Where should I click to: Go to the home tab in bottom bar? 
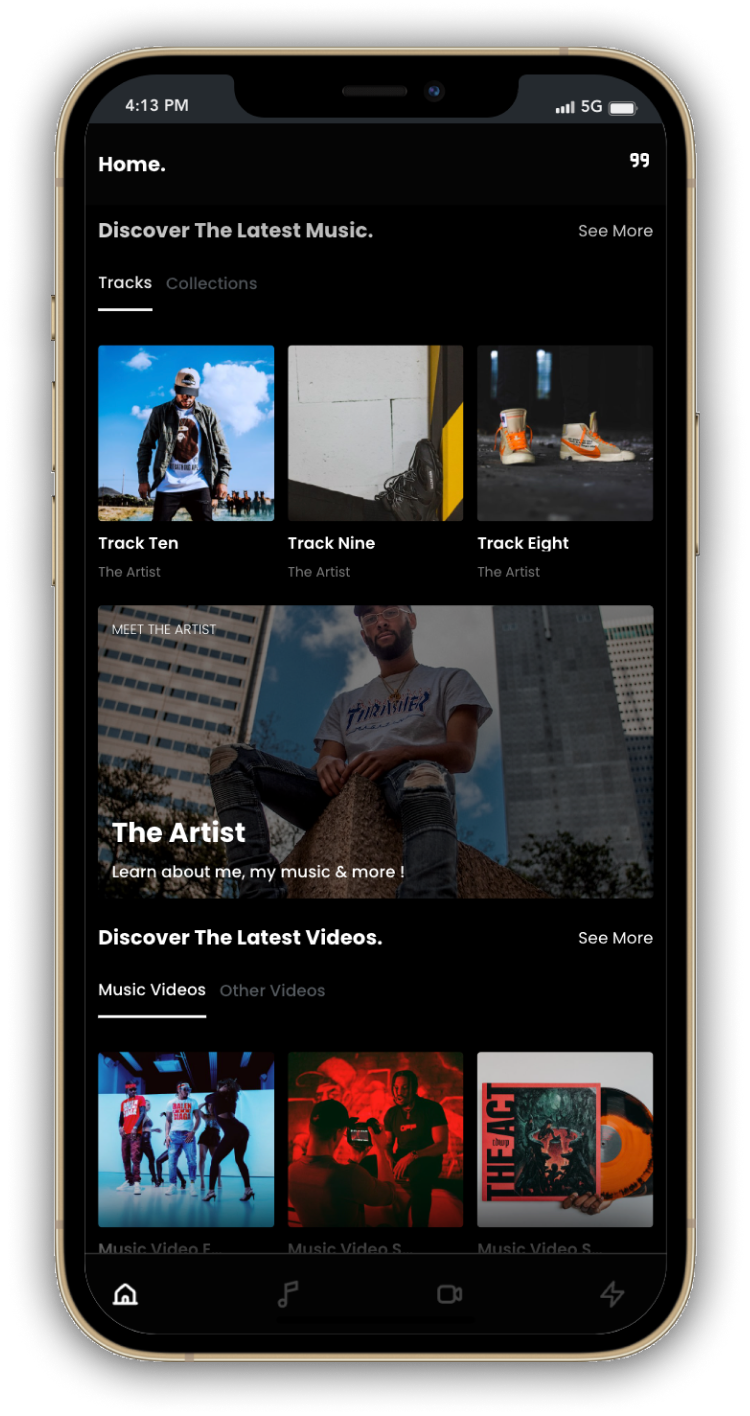tap(125, 1294)
